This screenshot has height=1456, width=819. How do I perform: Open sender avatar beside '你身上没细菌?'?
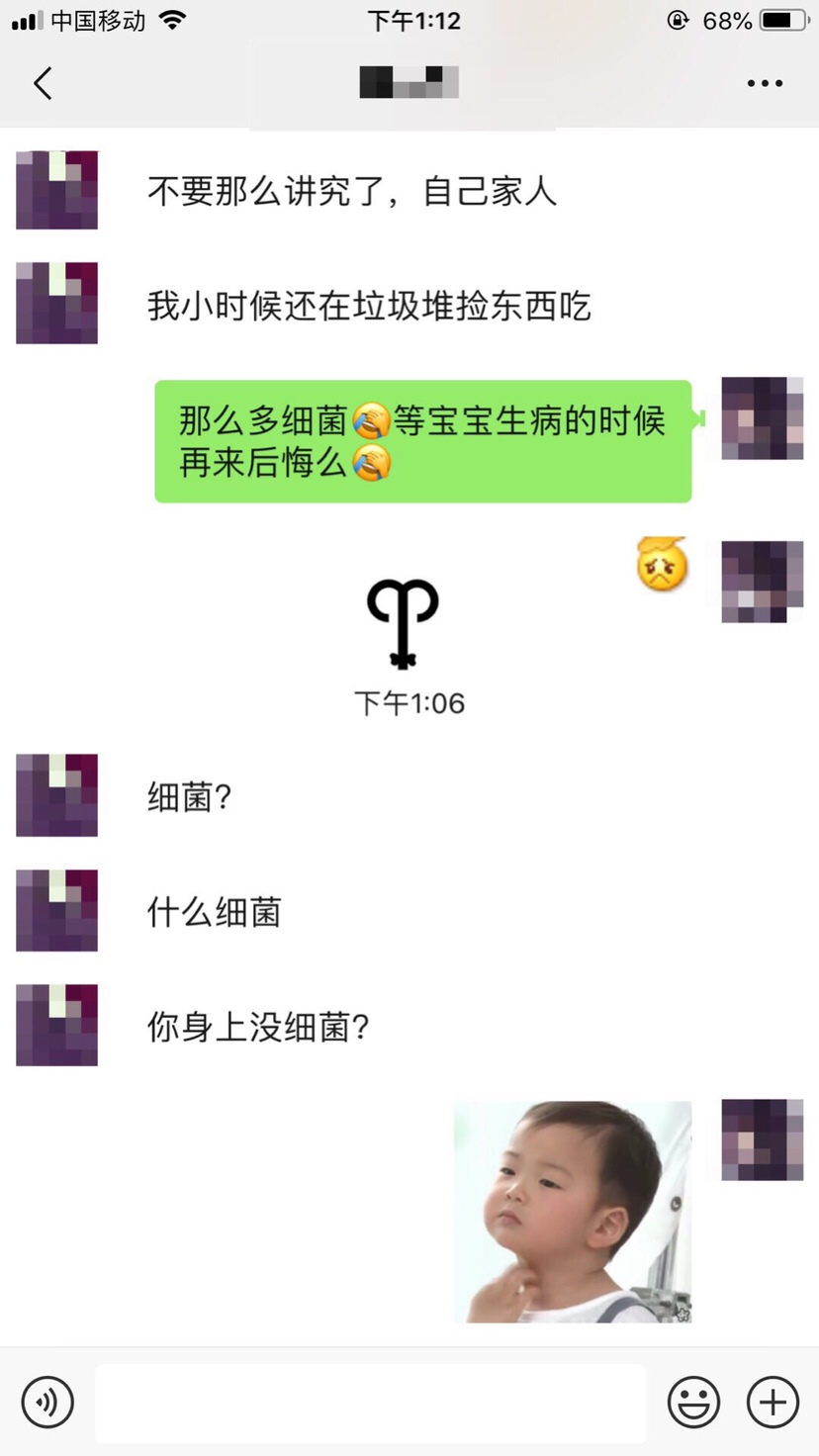(56, 1025)
